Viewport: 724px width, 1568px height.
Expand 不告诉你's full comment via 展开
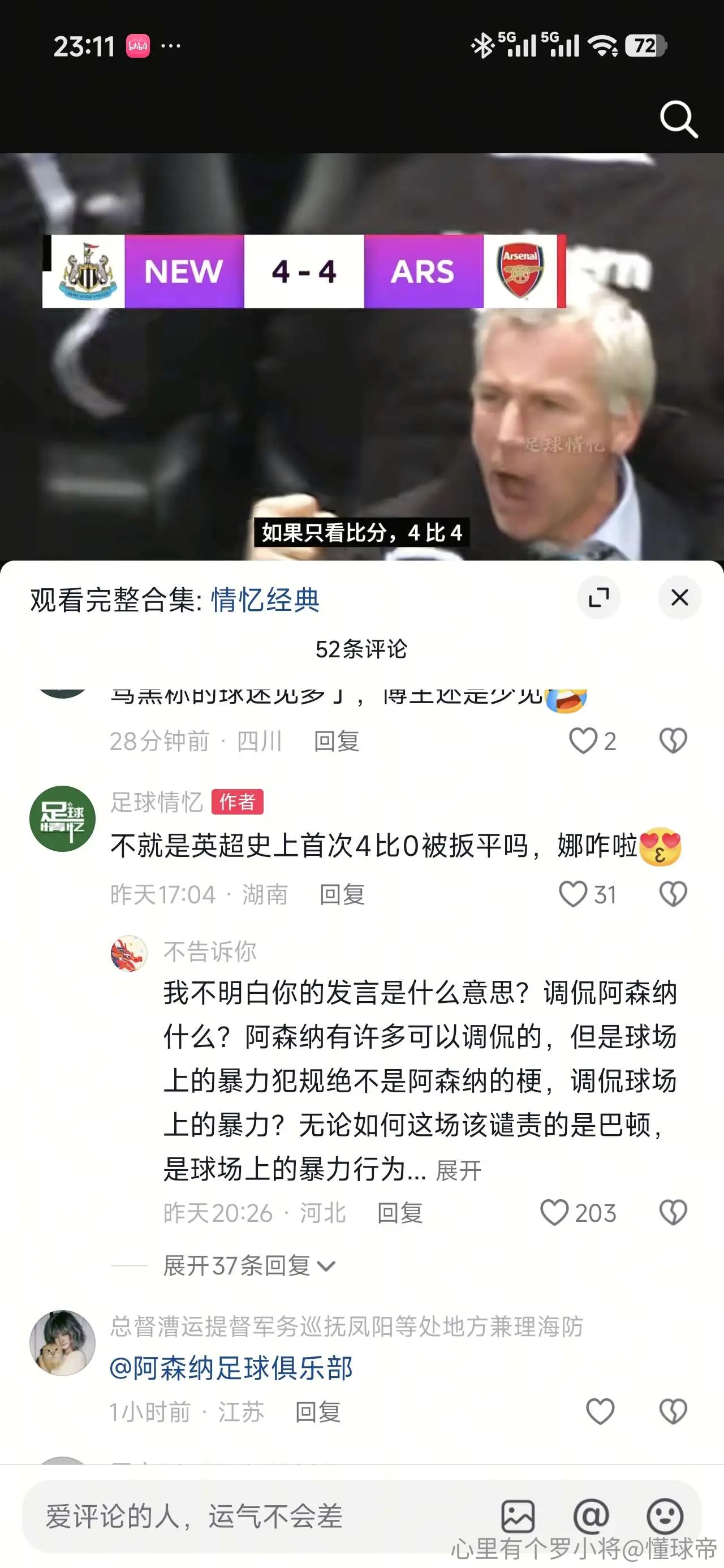click(459, 1170)
